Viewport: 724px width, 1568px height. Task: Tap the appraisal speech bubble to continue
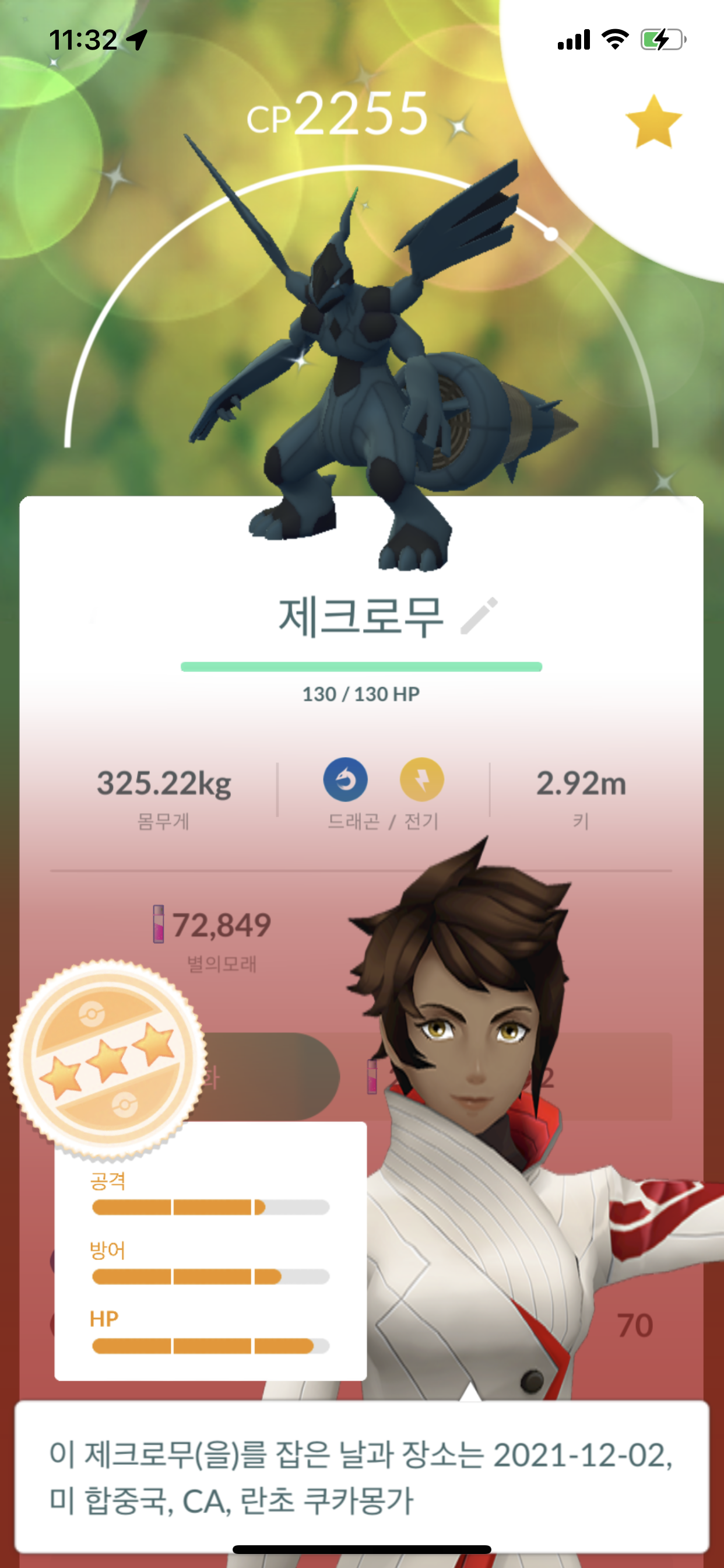[362, 1476]
